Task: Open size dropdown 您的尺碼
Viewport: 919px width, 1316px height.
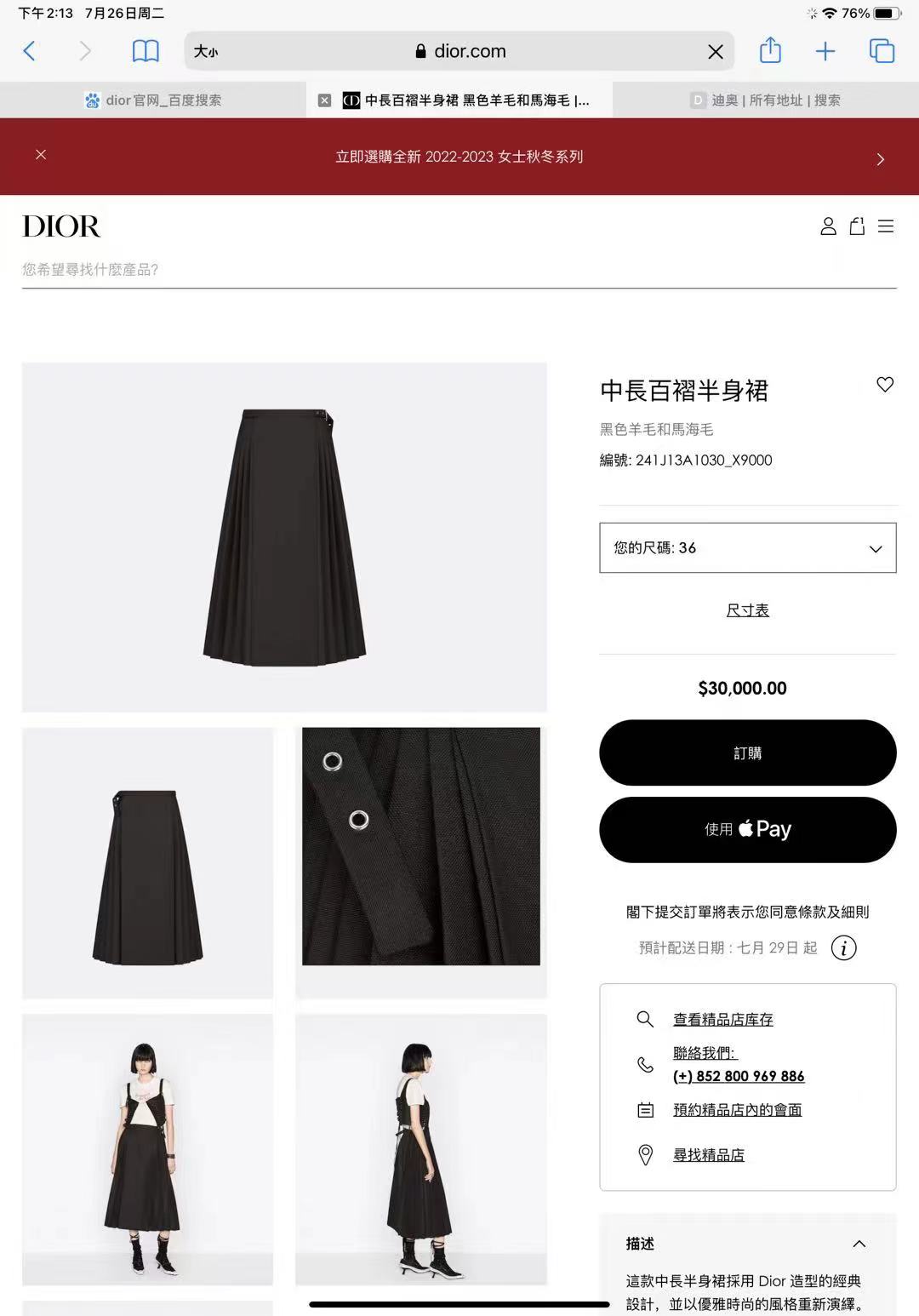Action: 747,547
